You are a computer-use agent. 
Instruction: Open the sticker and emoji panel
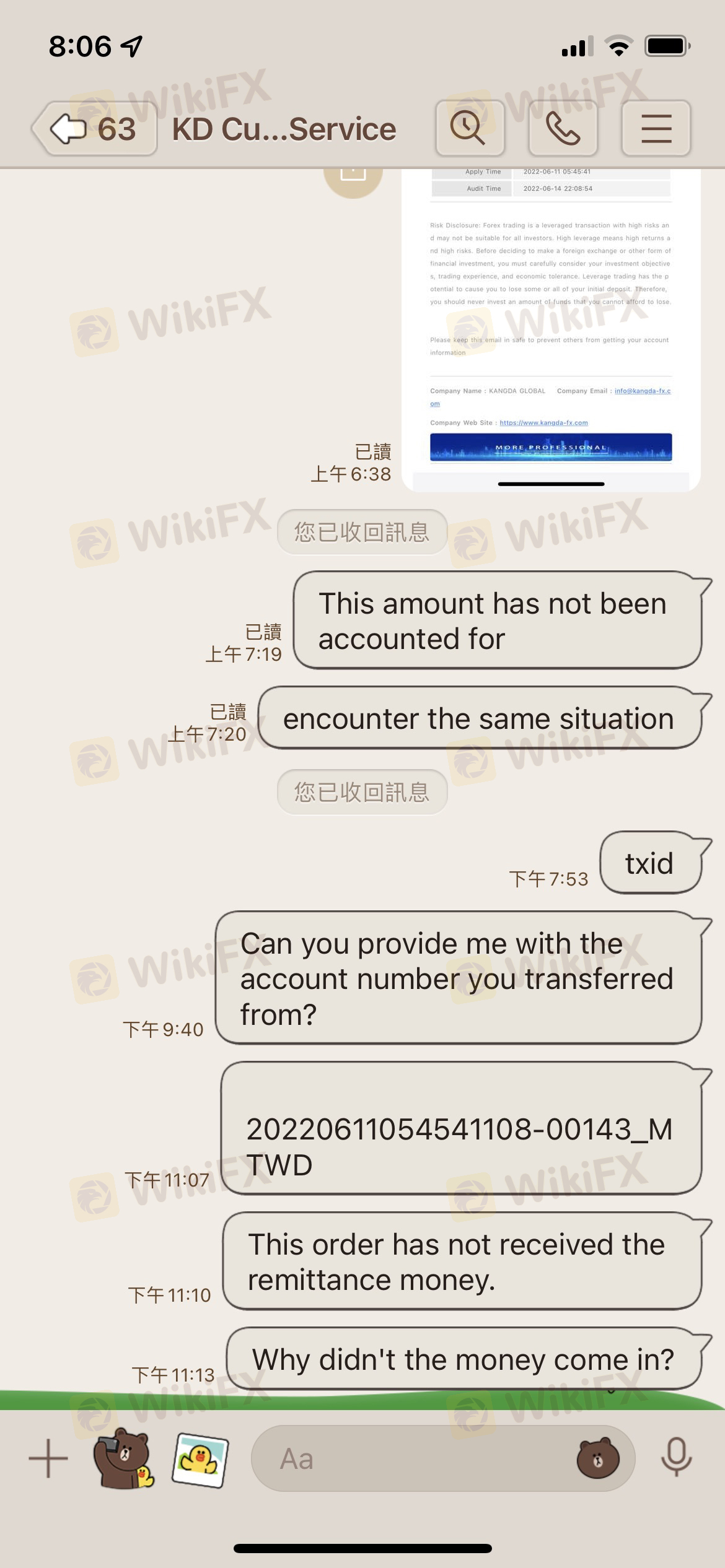point(598,1458)
